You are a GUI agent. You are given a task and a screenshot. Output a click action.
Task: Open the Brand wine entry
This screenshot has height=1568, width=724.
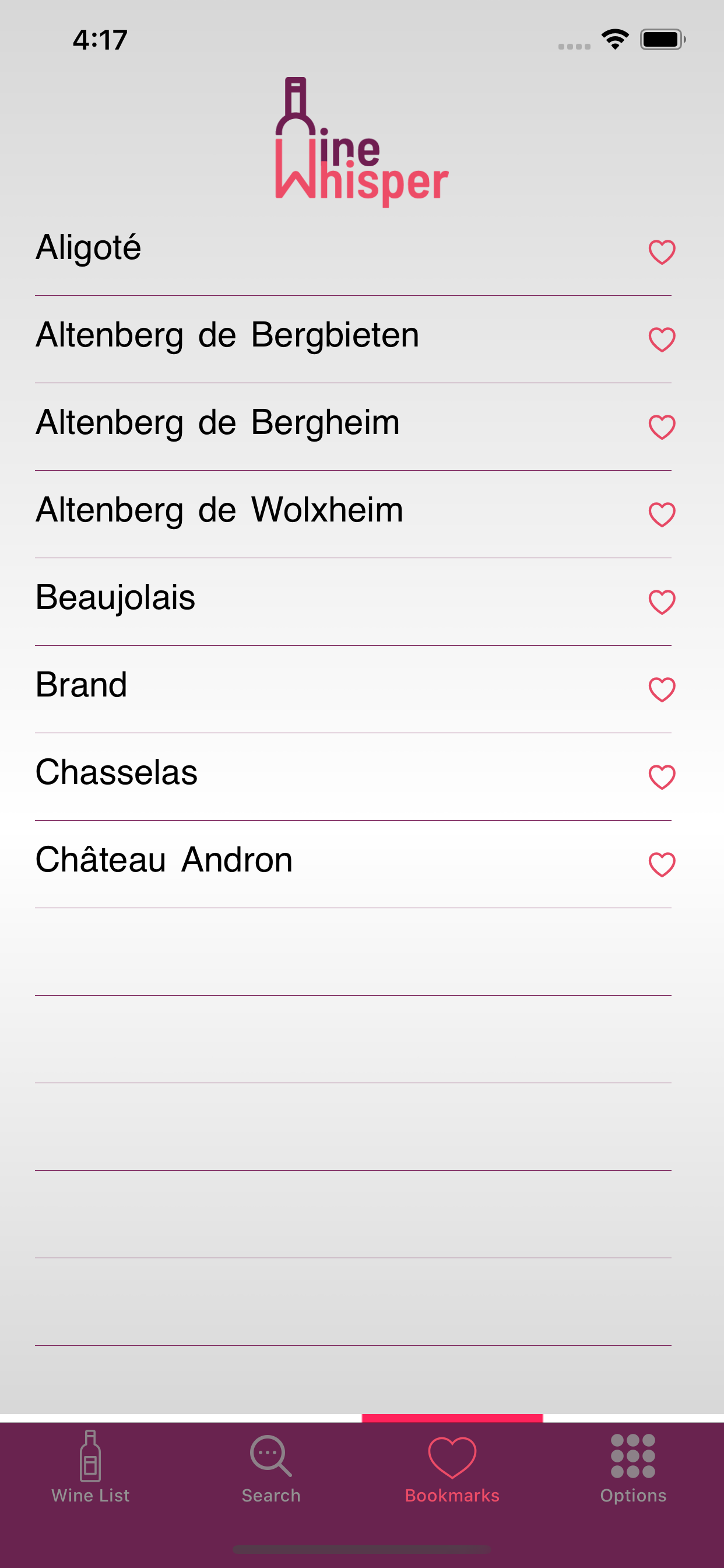(82, 685)
